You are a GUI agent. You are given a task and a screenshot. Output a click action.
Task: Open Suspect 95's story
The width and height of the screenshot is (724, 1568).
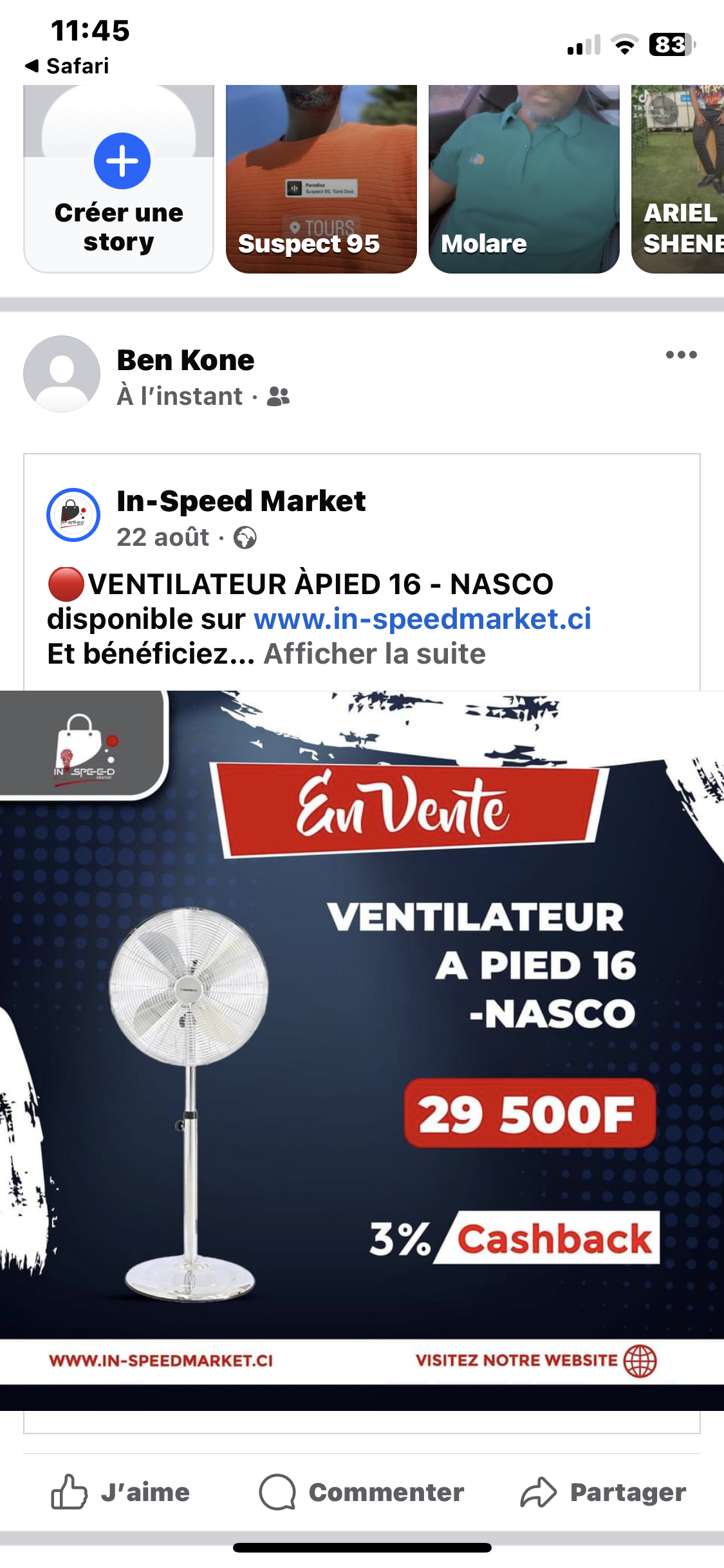tap(321, 179)
